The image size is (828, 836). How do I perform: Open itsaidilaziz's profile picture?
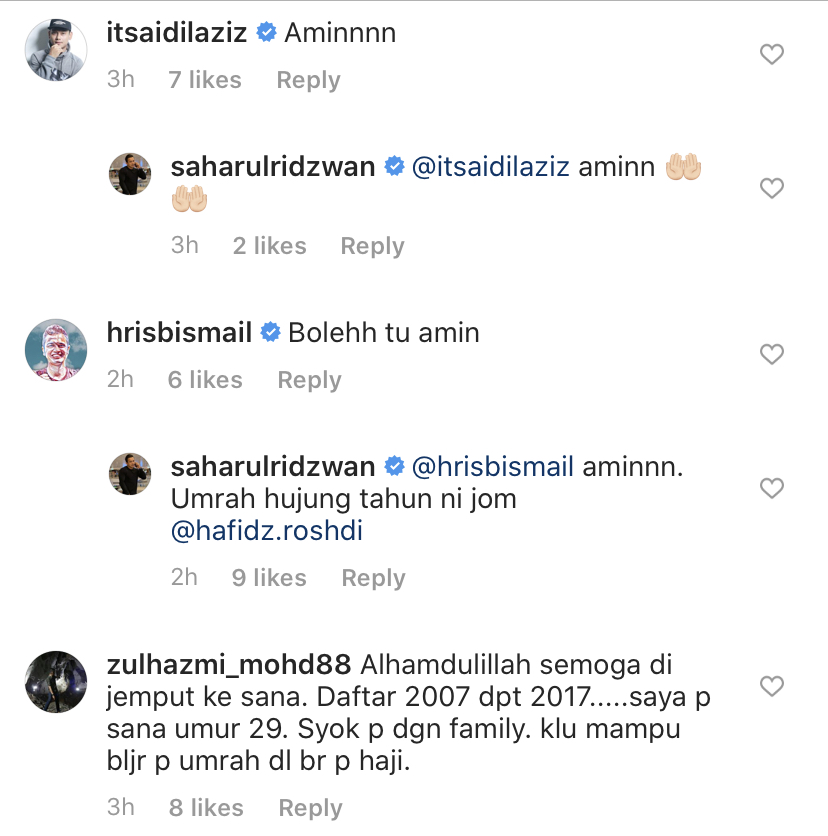[x=55, y=49]
